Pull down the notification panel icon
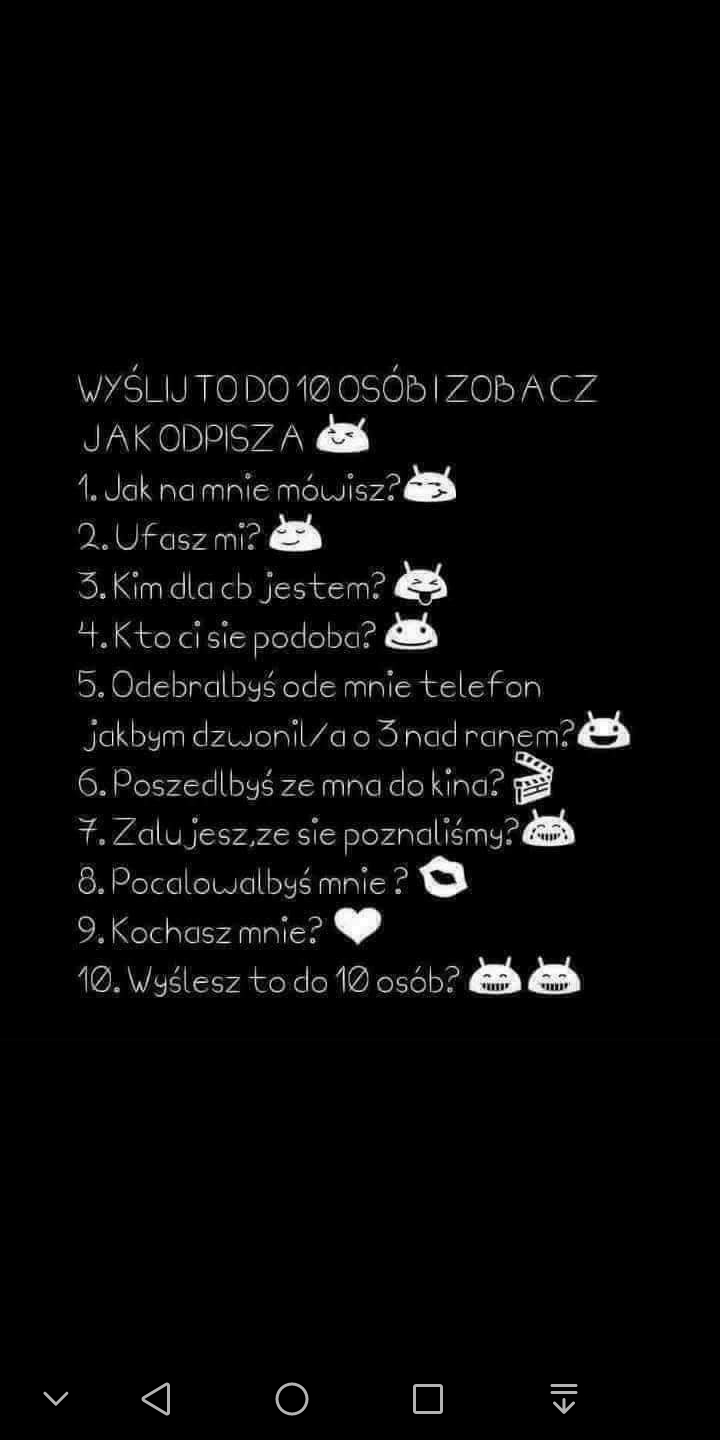720x1440 pixels. point(564,1398)
